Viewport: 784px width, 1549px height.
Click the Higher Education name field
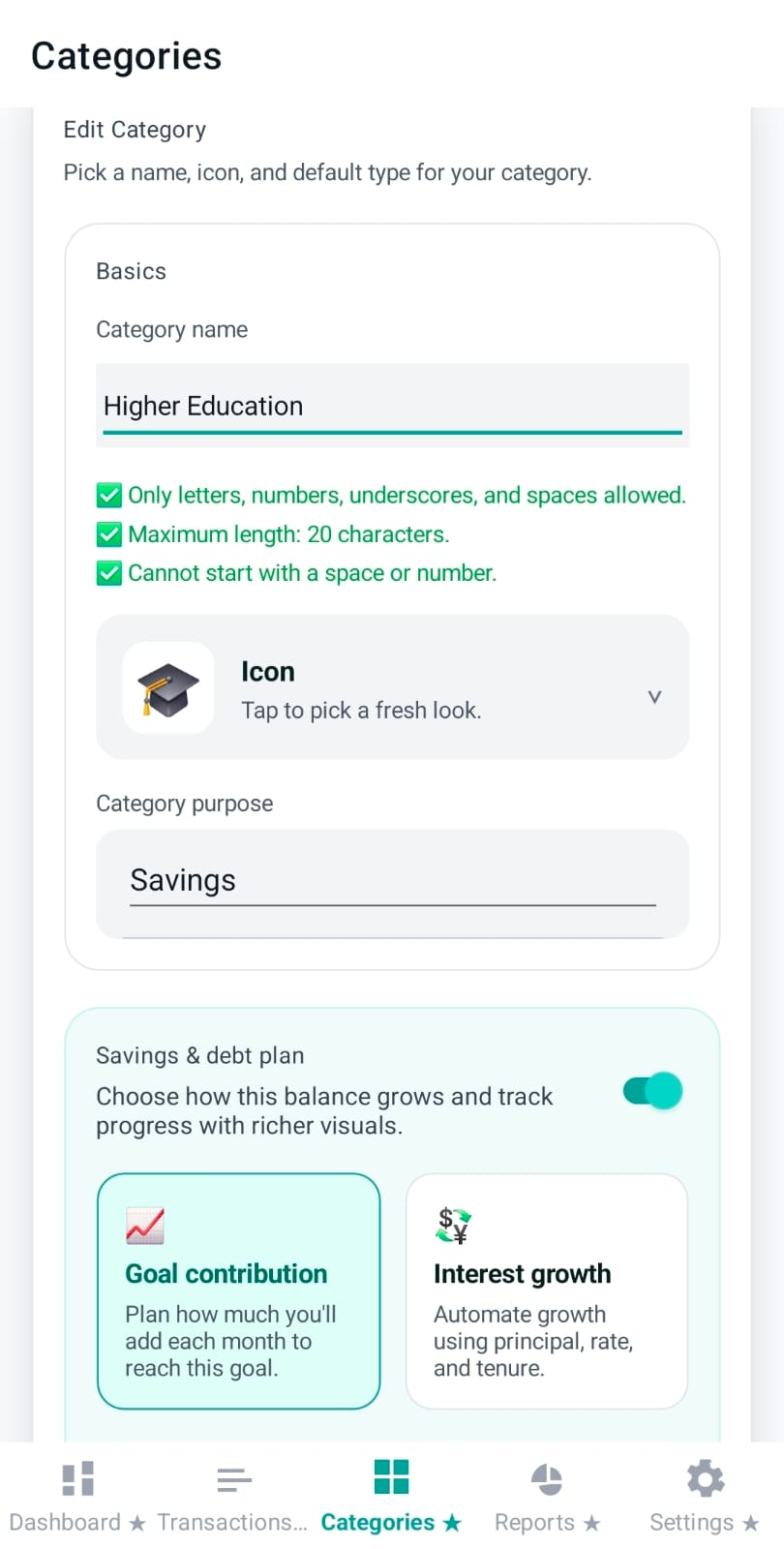point(392,406)
